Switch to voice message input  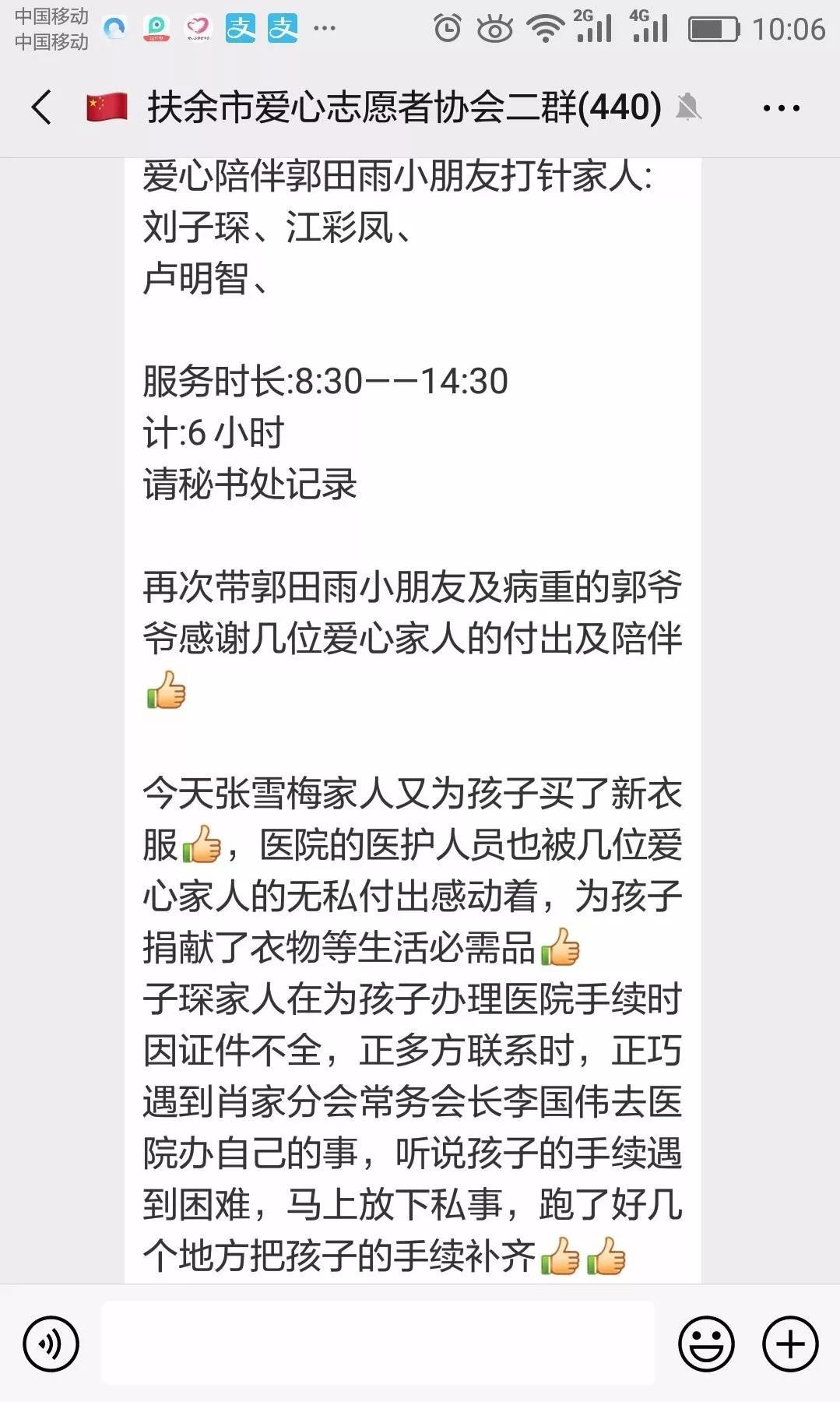[51, 1344]
